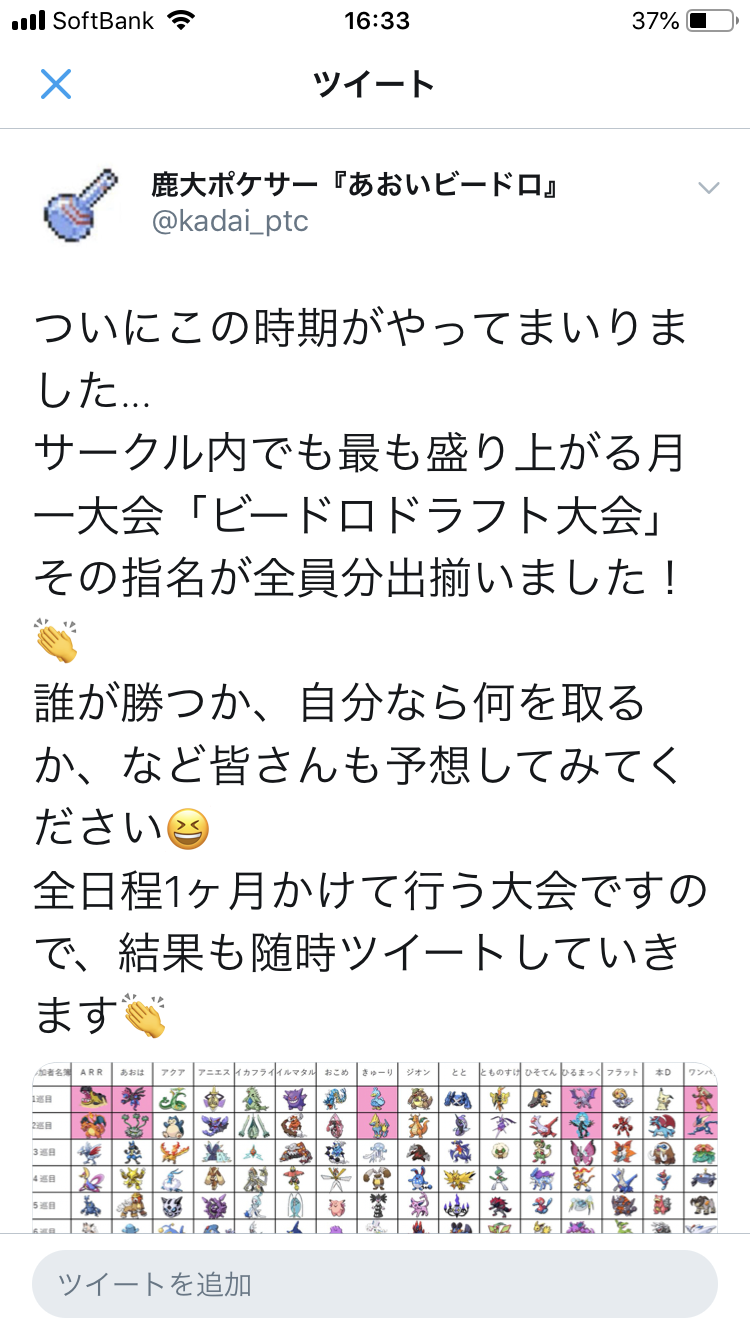The image size is (750, 1334).
Task: Open the 鹿大ポケサー profile avatar
Action: point(84,201)
